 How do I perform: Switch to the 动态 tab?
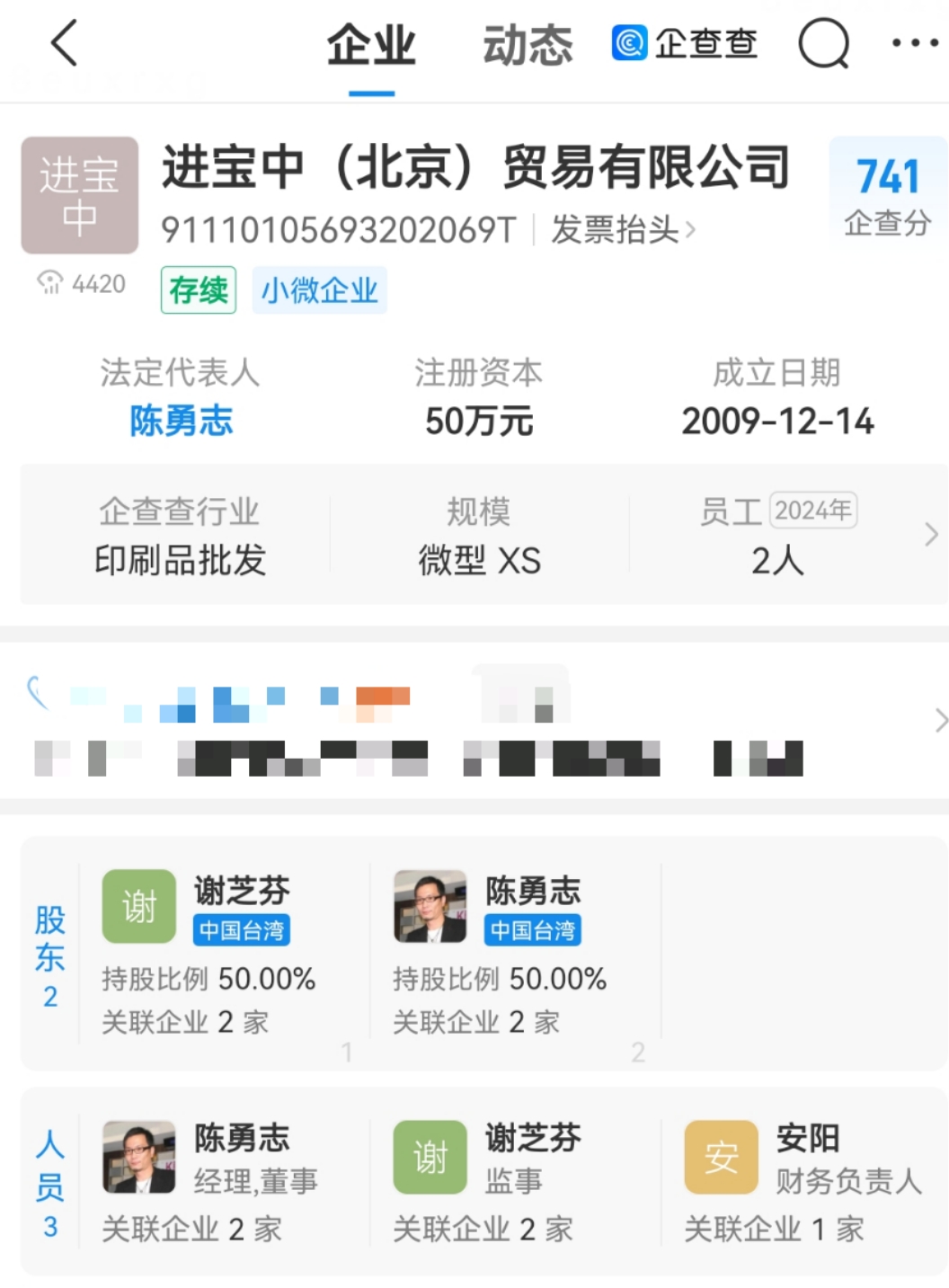(x=528, y=45)
